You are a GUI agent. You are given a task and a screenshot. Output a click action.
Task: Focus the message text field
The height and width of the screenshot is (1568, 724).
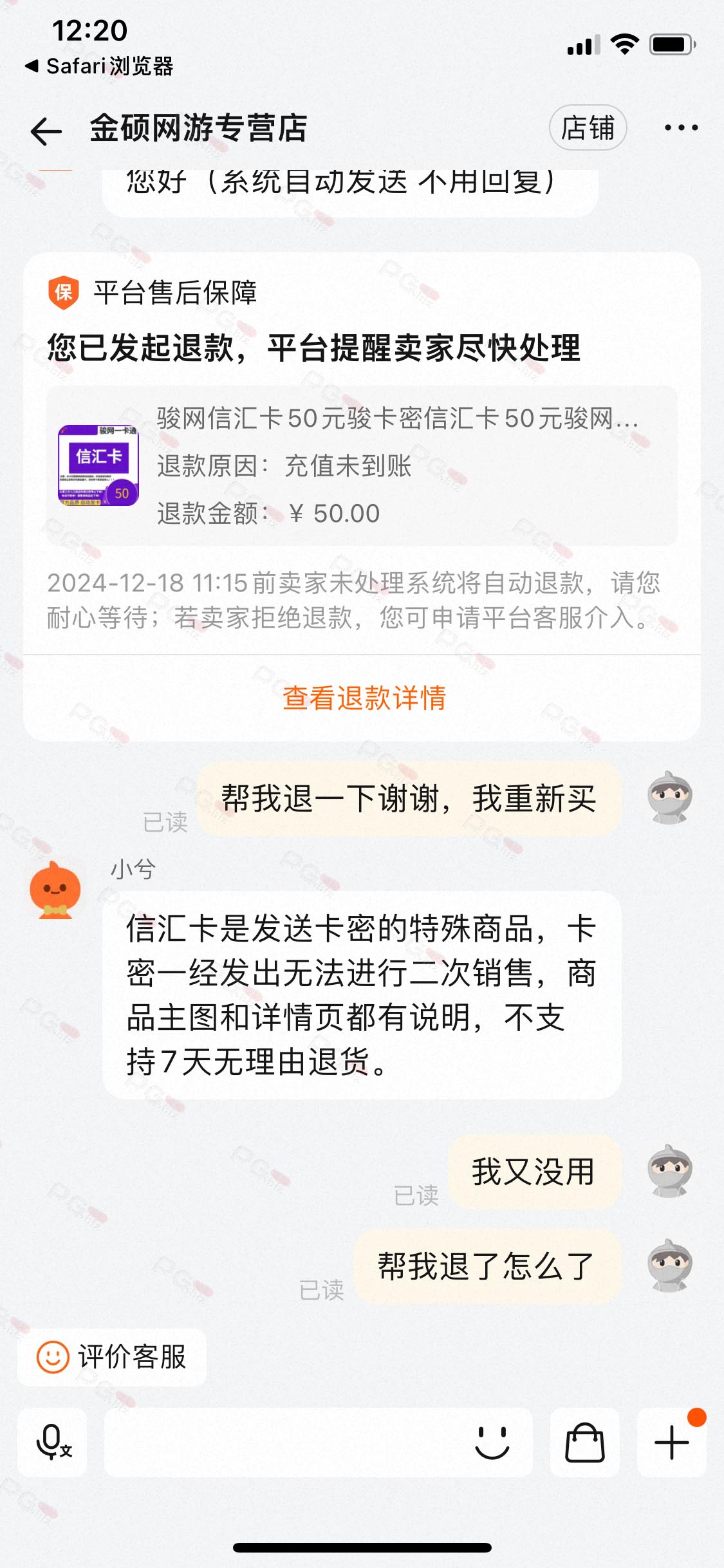(283, 1442)
